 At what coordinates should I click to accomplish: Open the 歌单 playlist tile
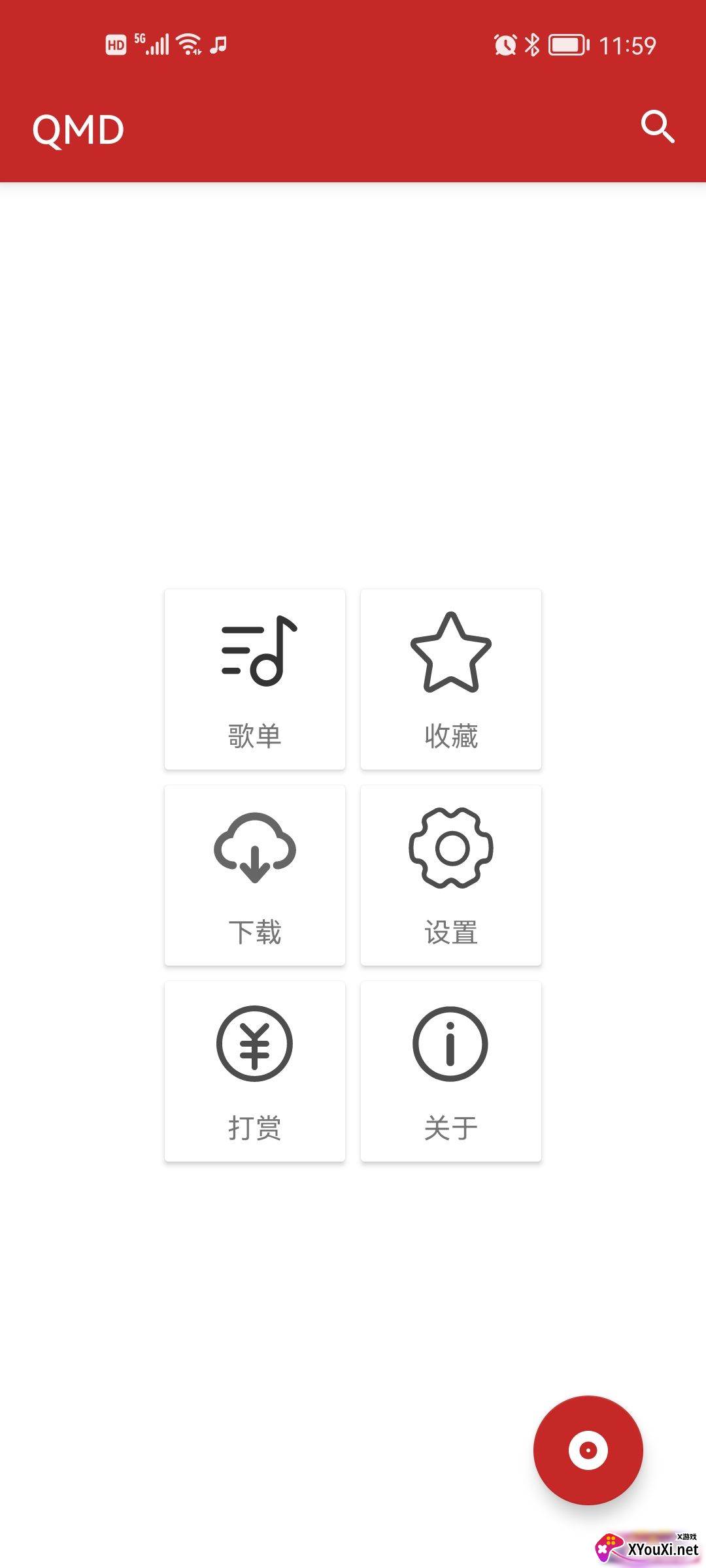[255, 679]
